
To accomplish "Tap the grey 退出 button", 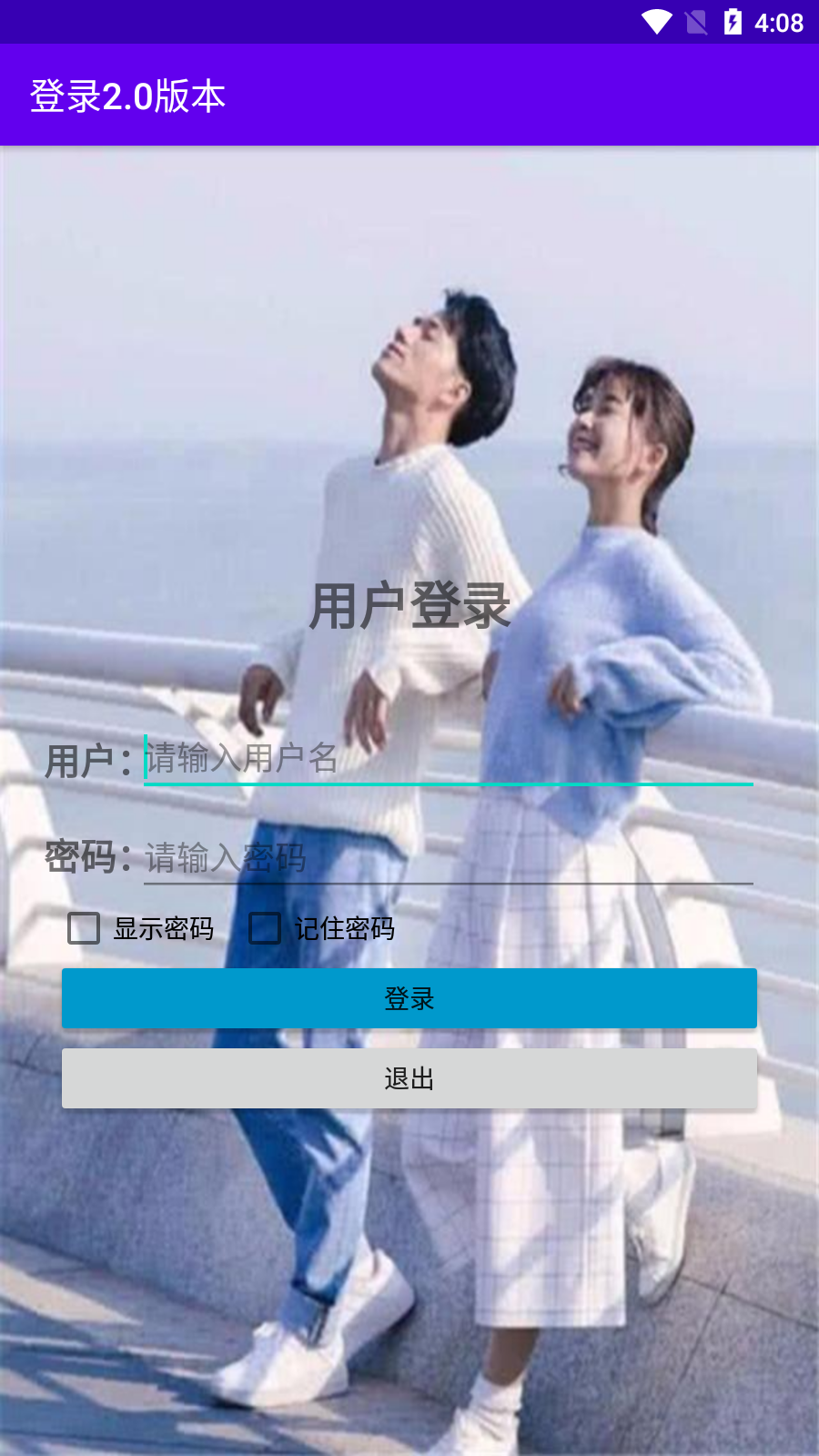I will [409, 1078].
